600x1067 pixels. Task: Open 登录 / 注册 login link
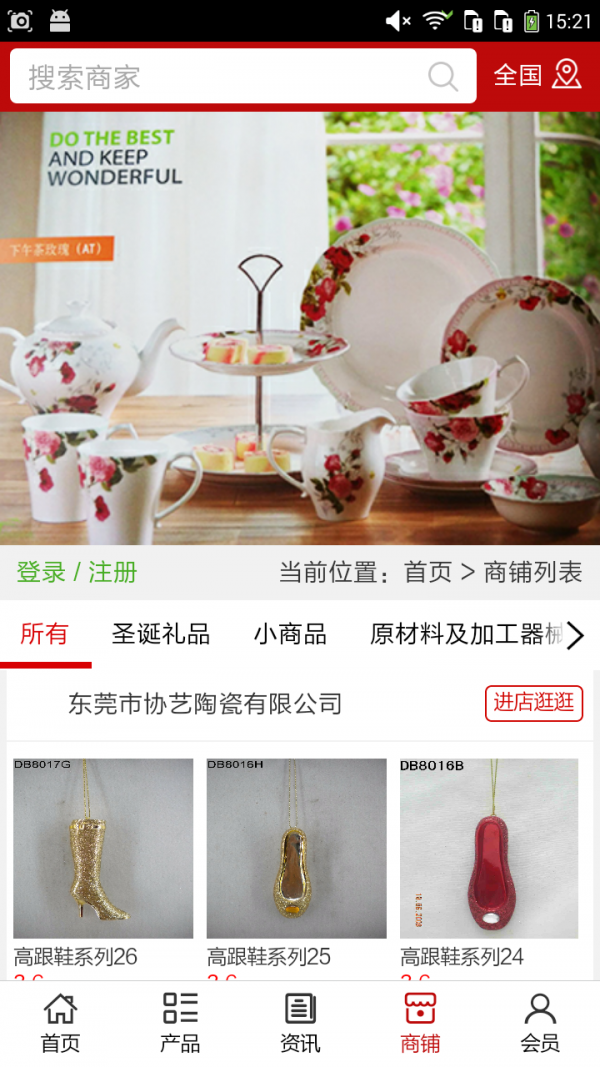point(77,573)
